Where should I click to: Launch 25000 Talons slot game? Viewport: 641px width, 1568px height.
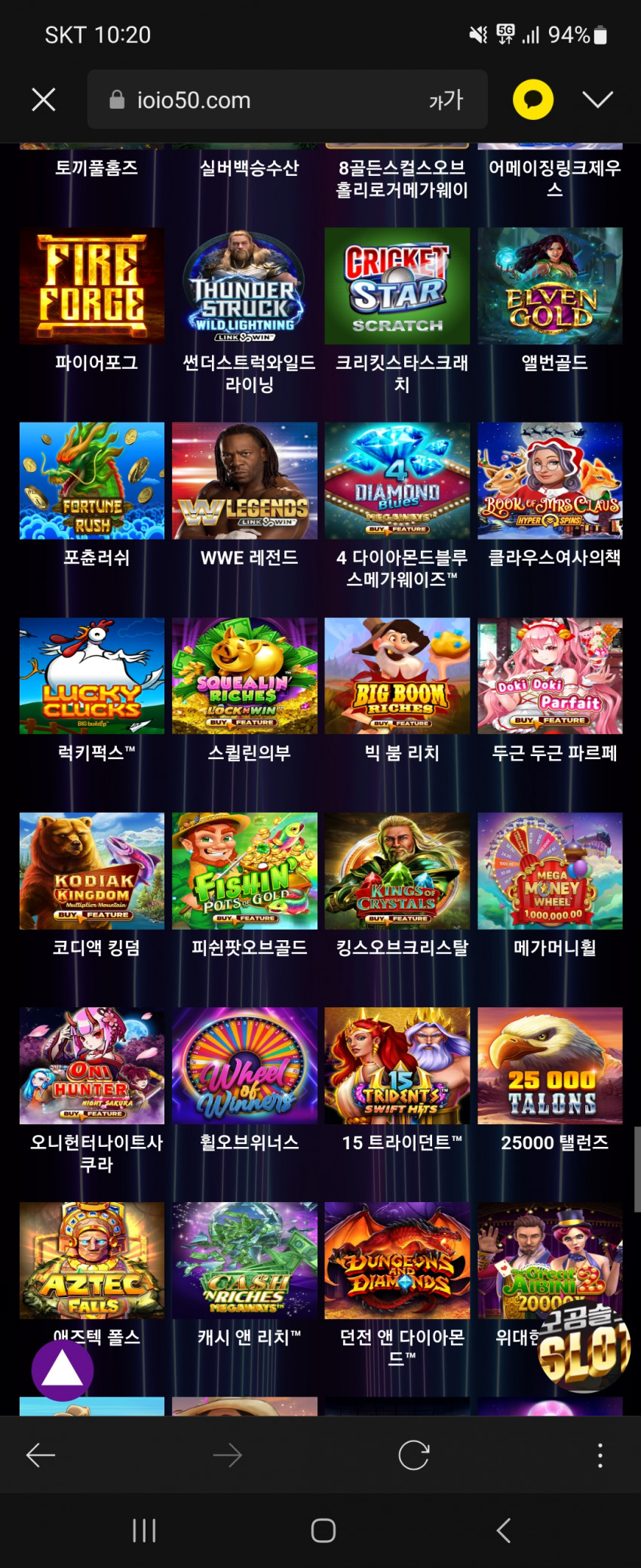550,1065
